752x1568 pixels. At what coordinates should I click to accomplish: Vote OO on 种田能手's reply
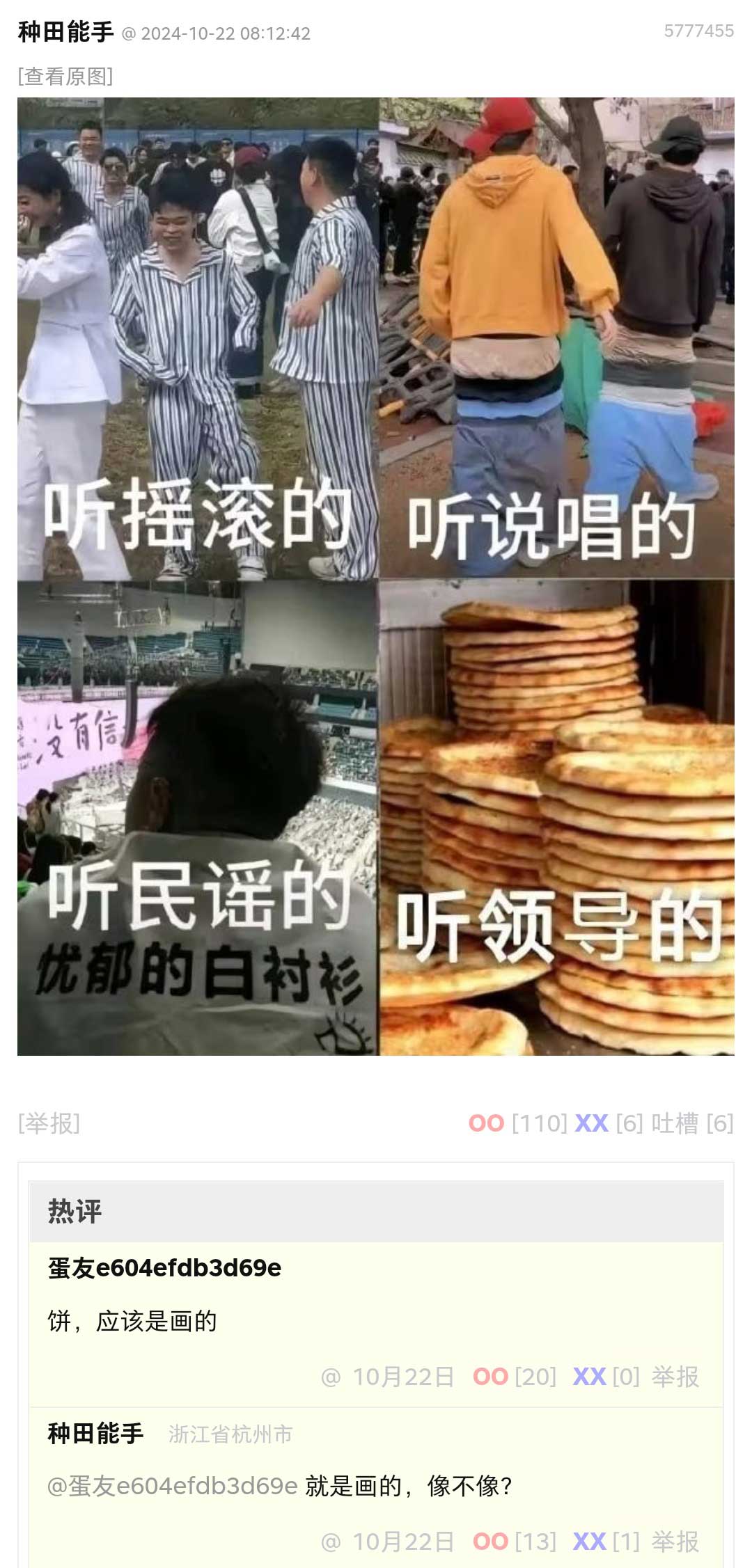click(491, 1541)
